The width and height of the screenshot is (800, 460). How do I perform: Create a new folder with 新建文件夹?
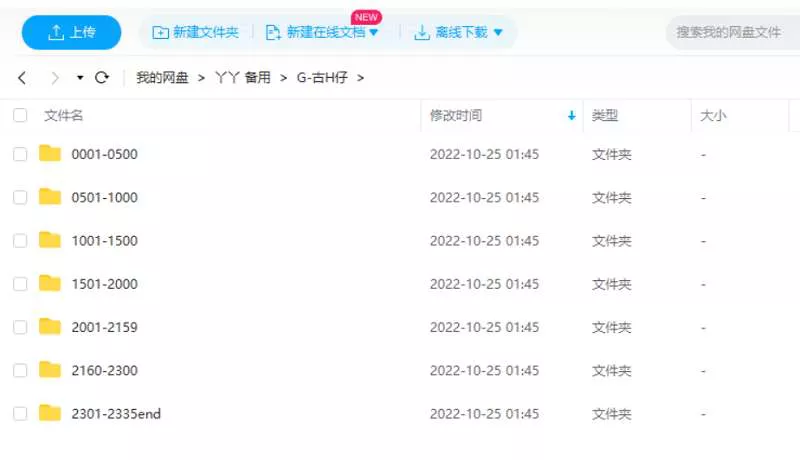point(195,33)
